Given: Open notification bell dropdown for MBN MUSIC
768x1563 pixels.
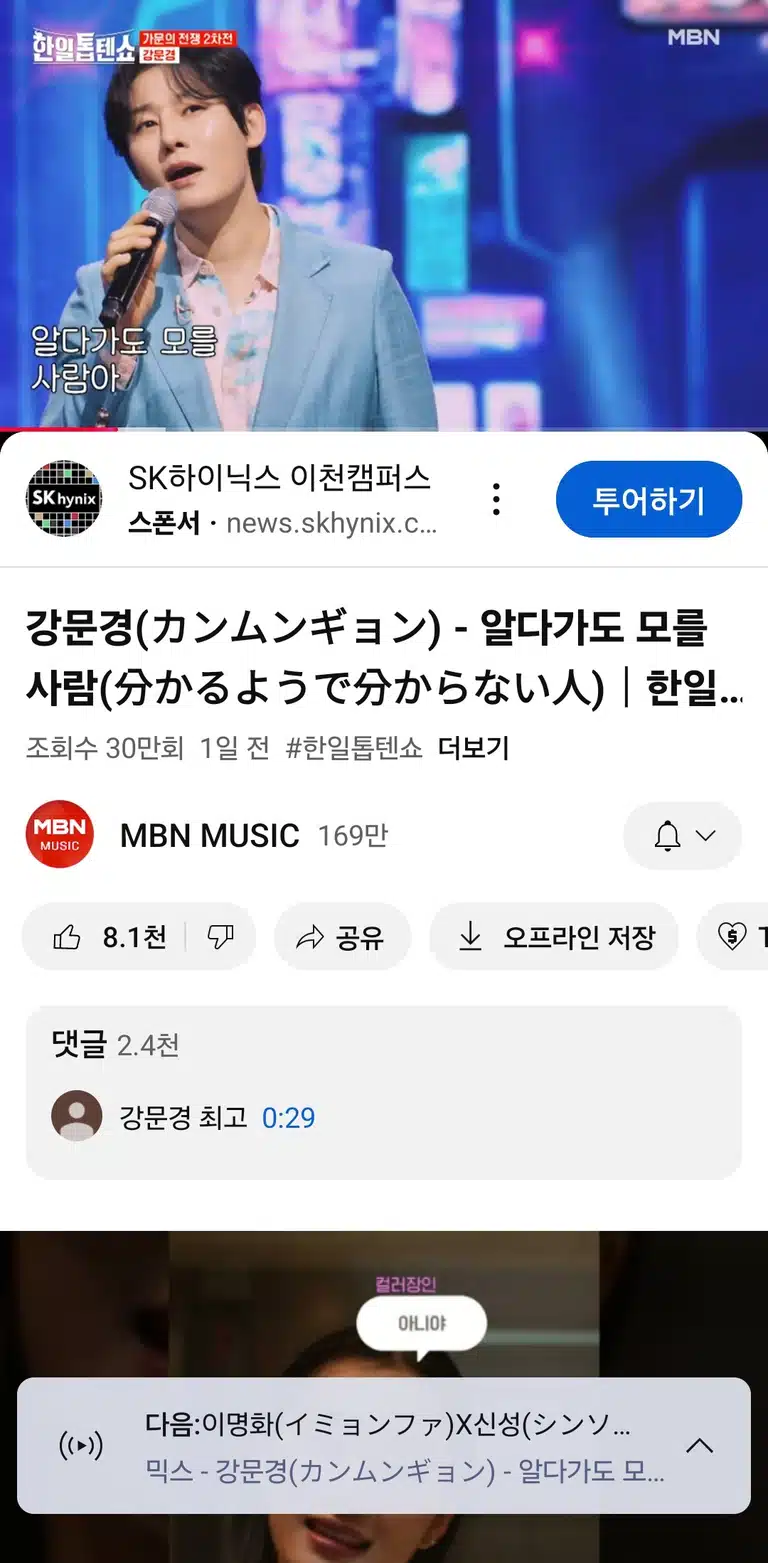Looking at the screenshot, I should pos(682,836).
